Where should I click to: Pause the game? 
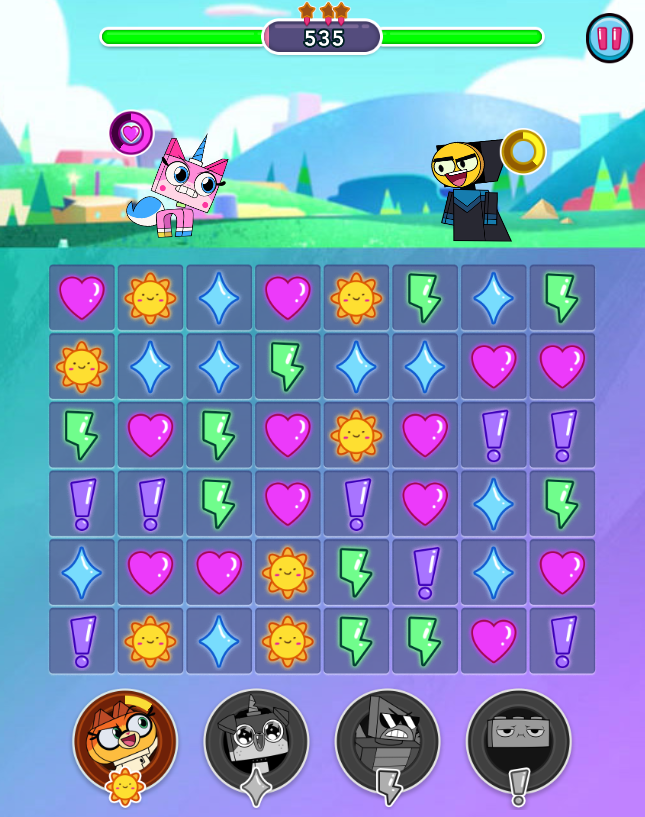[x=609, y=38]
